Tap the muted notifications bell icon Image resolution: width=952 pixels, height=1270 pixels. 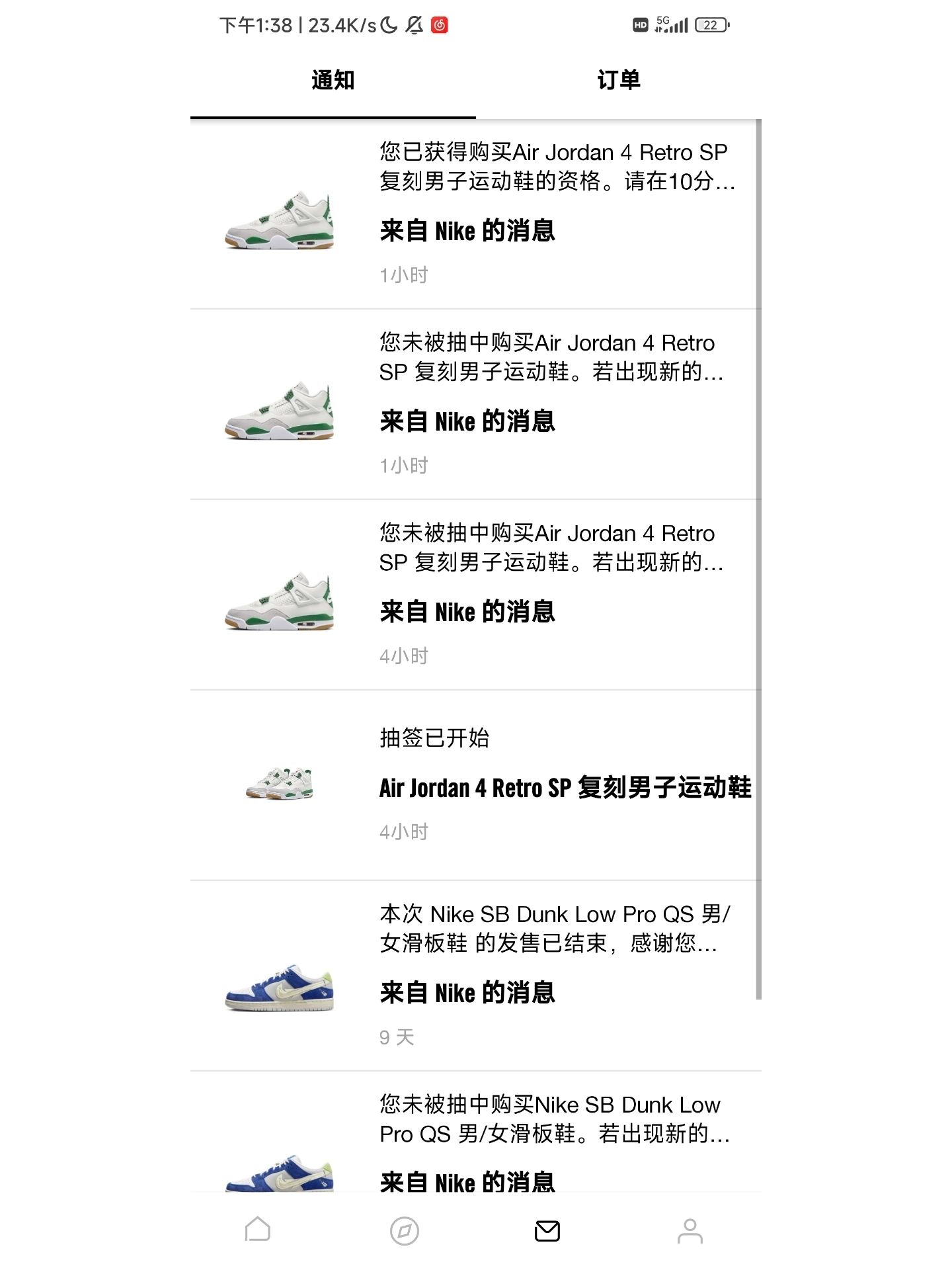point(415,26)
